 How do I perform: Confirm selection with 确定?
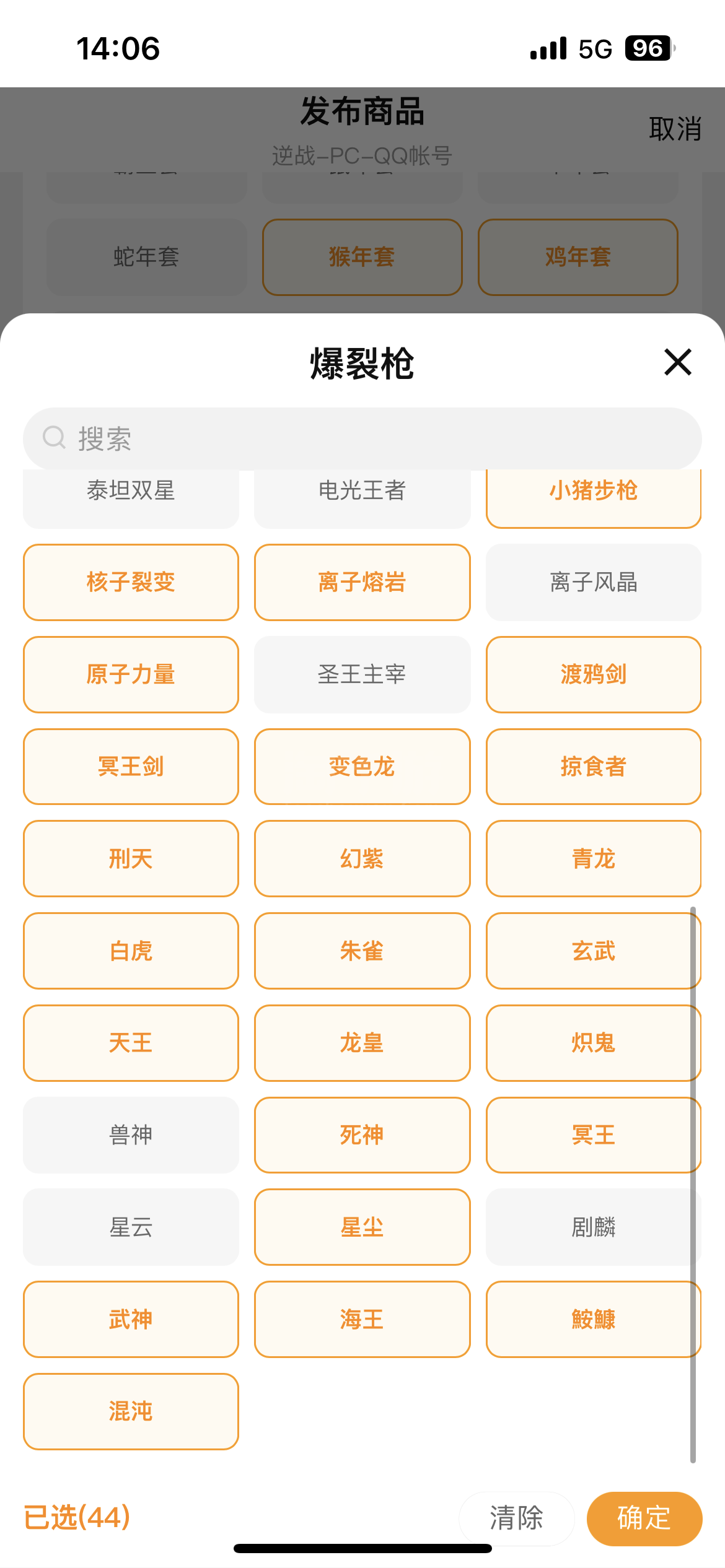(x=644, y=1518)
